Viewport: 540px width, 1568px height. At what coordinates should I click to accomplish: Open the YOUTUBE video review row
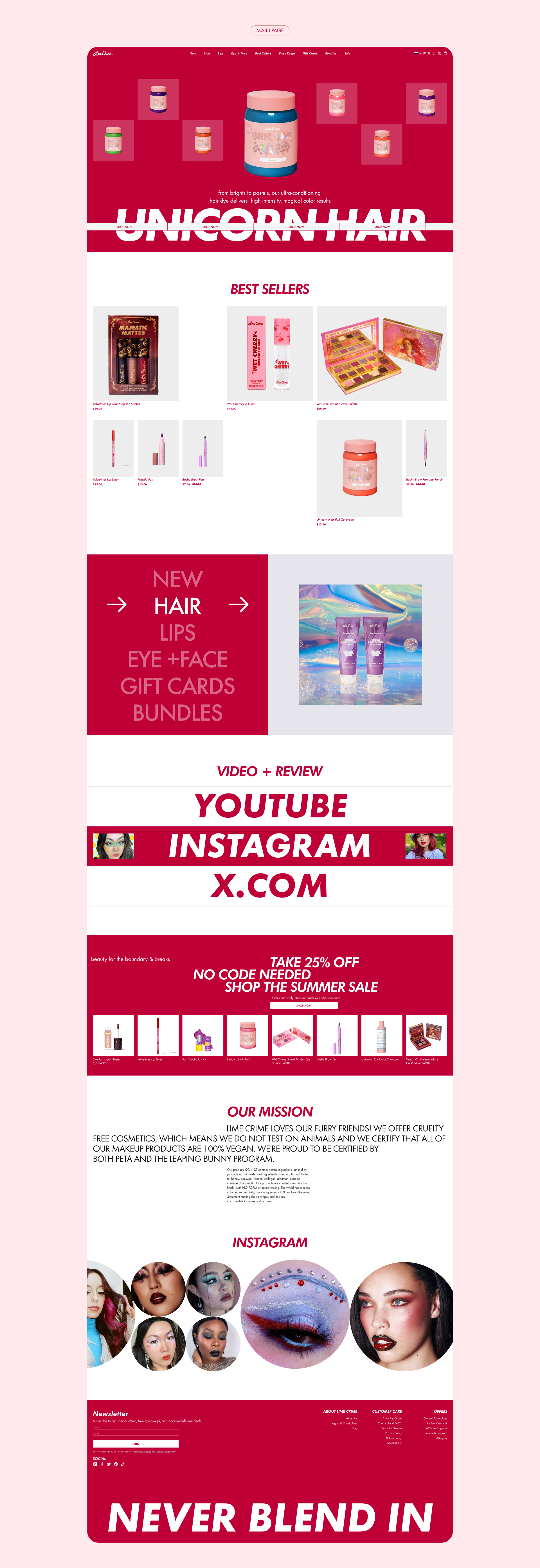(270, 806)
